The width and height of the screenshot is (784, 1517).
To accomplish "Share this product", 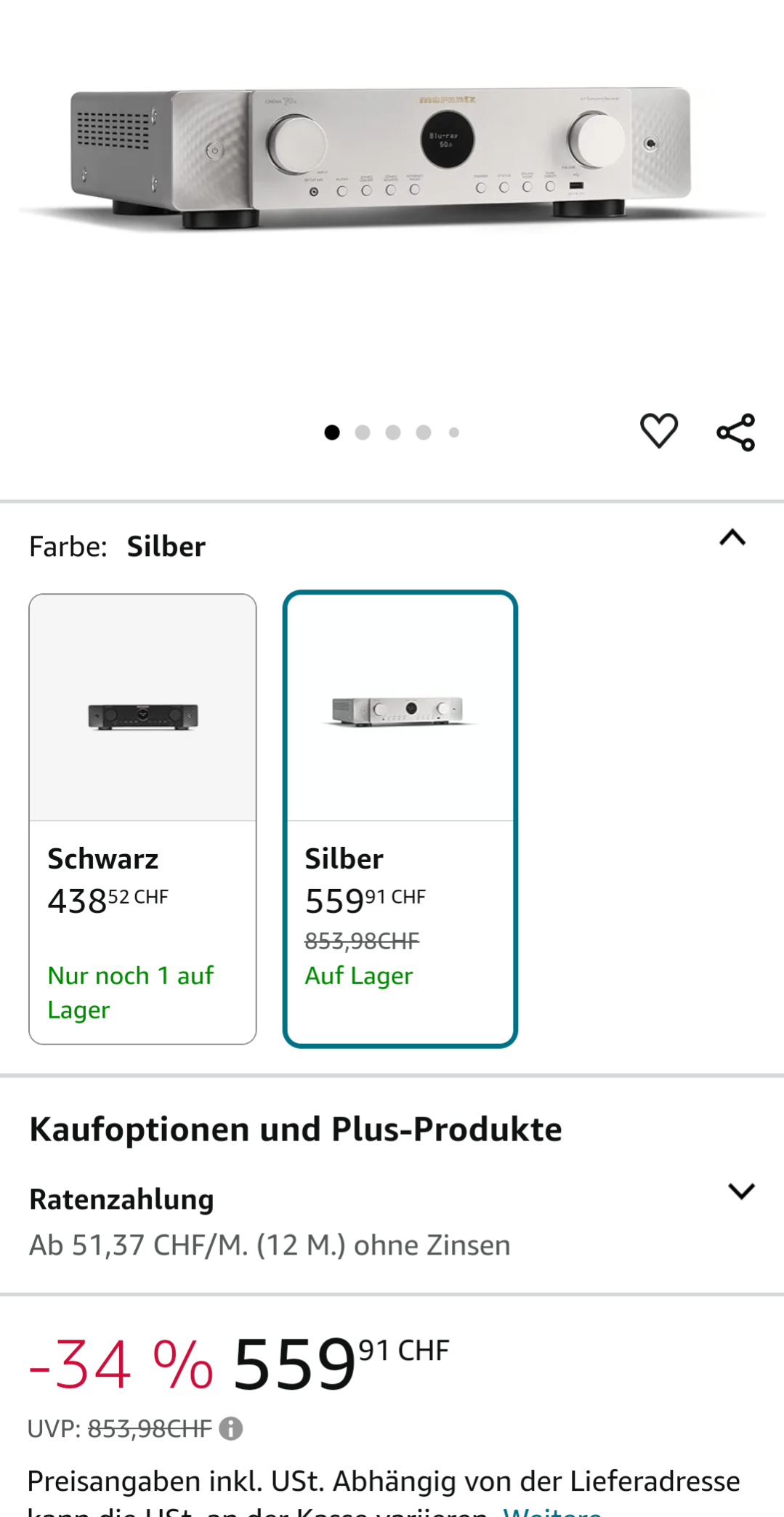I will coord(735,432).
